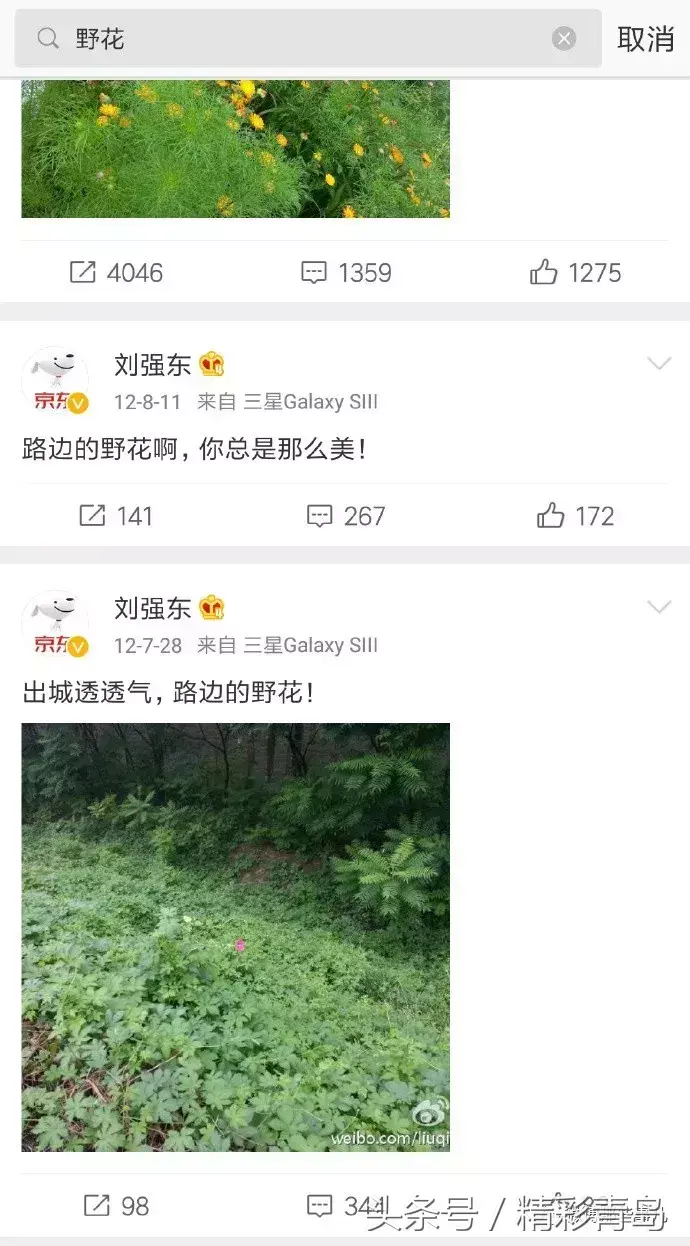Clear the search text
Screen dimensions: 690x1246
pyautogui.click(x=564, y=39)
